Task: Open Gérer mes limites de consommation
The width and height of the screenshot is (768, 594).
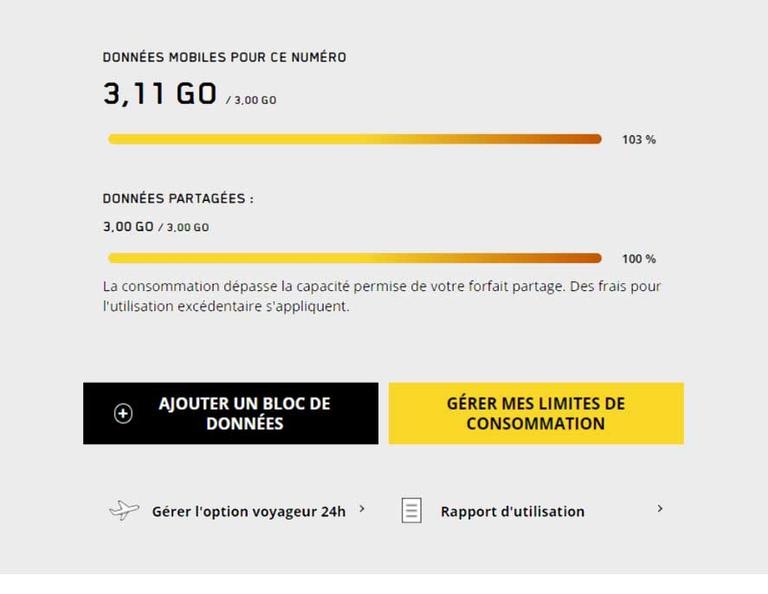Action: tap(536, 413)
